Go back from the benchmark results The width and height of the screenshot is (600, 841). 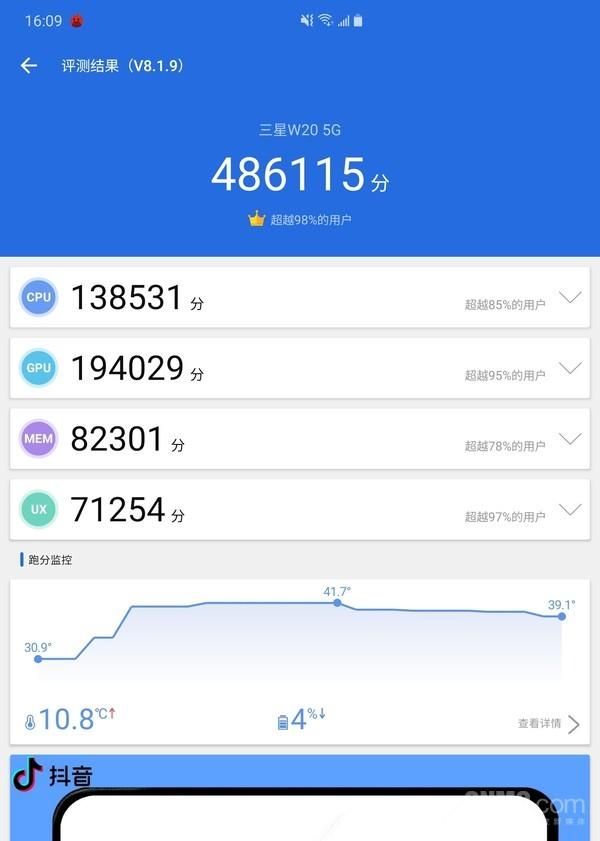29,66
